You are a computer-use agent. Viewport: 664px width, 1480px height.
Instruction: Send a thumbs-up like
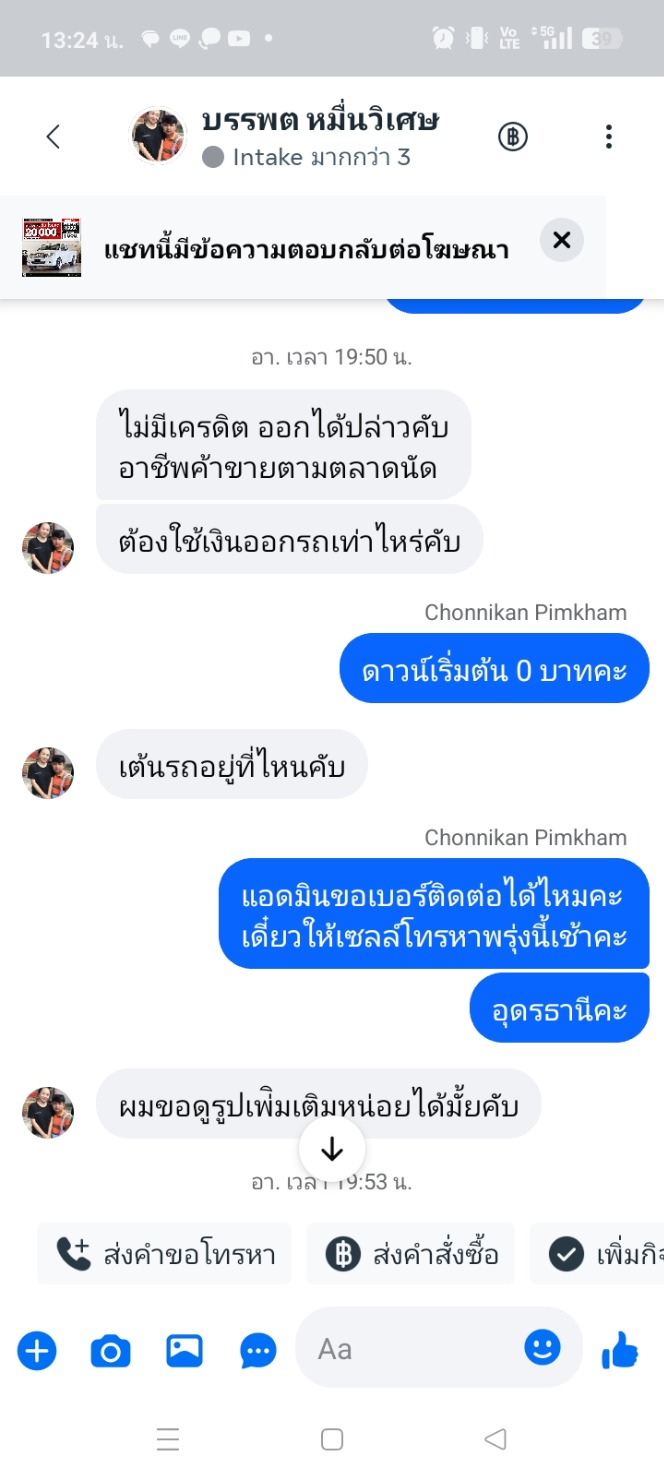(x=620, y=1351)
